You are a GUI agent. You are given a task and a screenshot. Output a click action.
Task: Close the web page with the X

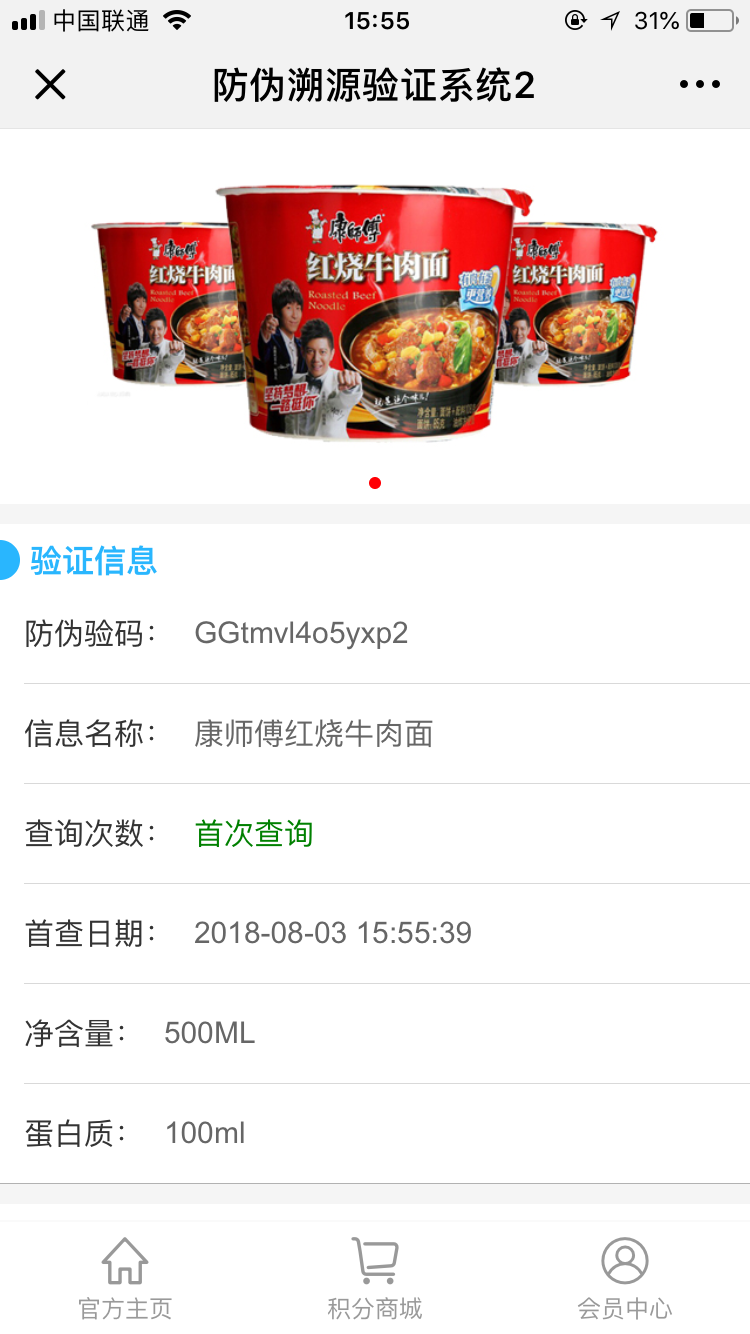(50, 85)
